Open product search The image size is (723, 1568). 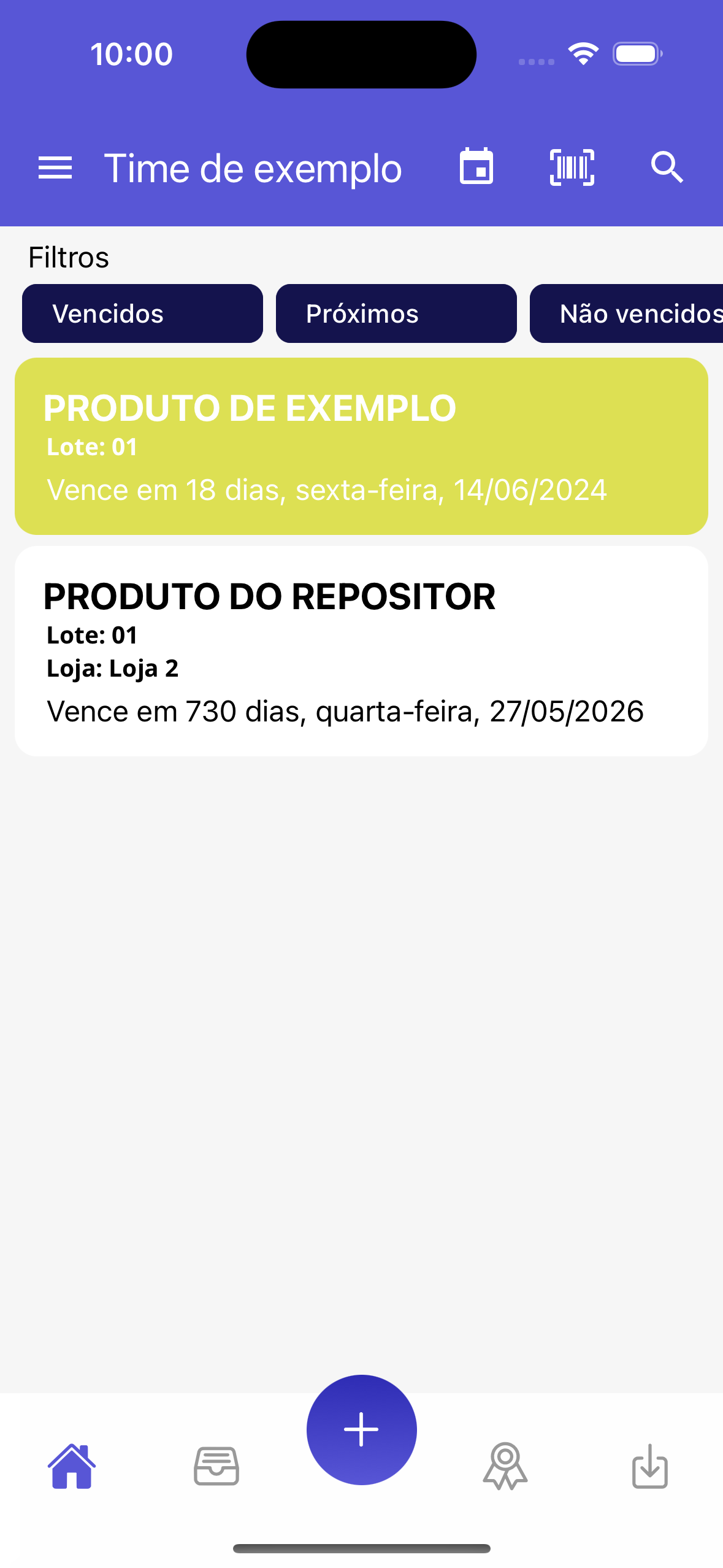coord(667,167)
